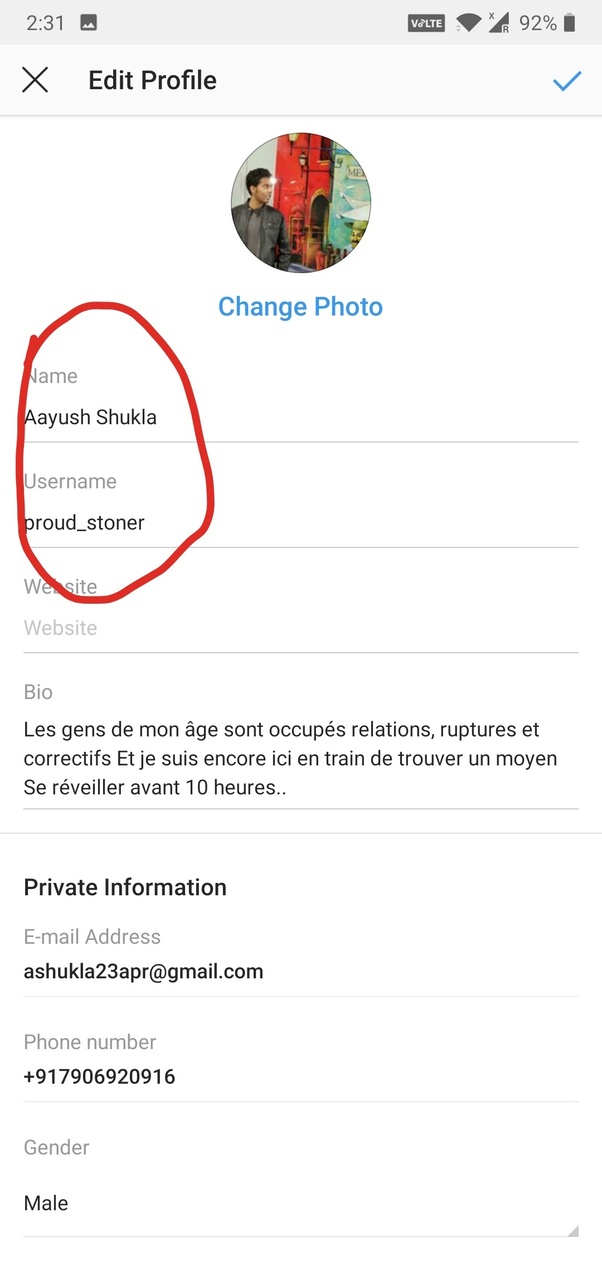The height and width of the screenshot is (1271, 602).
Task: Close Edit Profile with the X icon
Action: pos(35,80)
